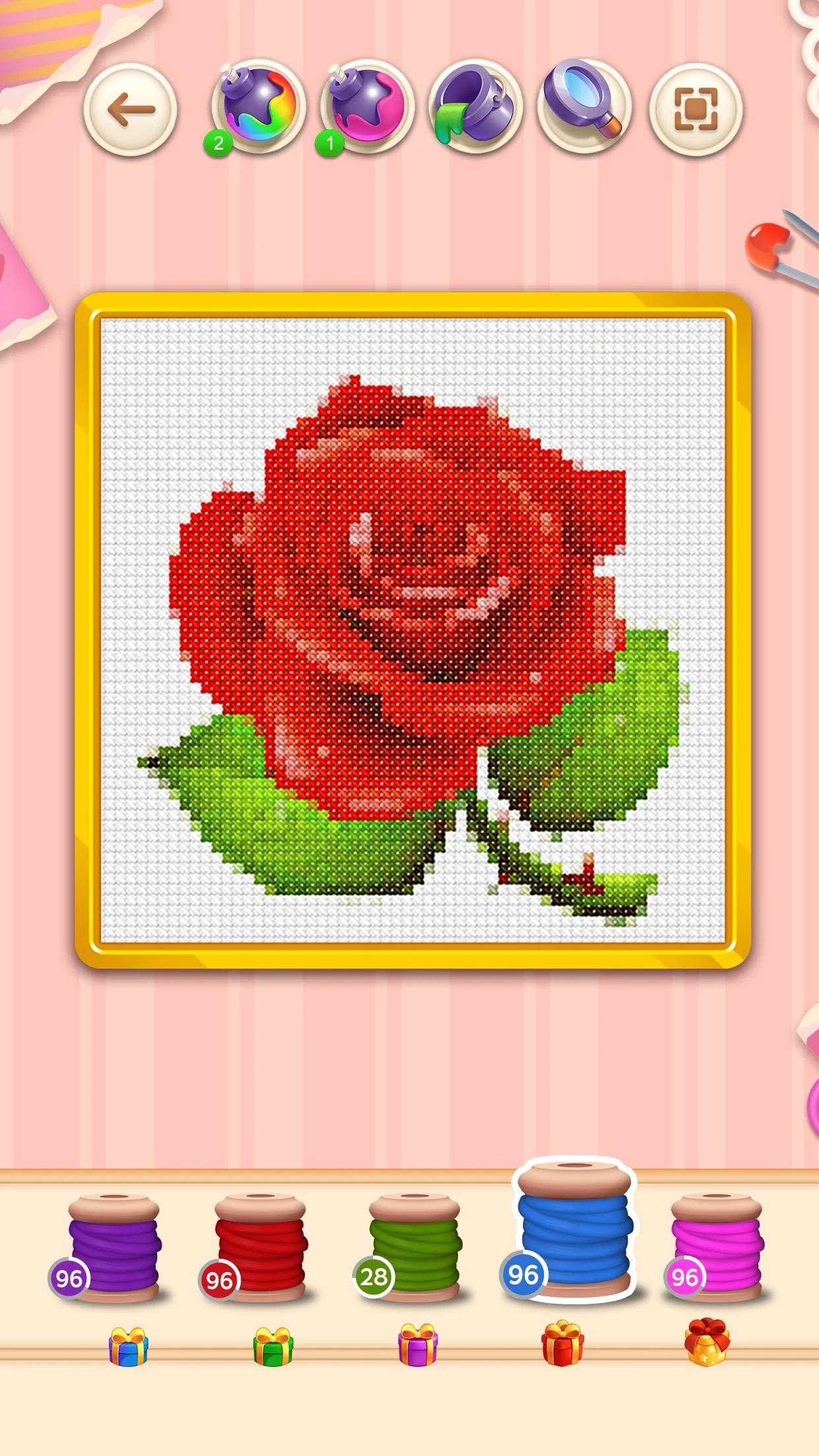Use the rainbow color bomb booster

(x=258, y=106)
